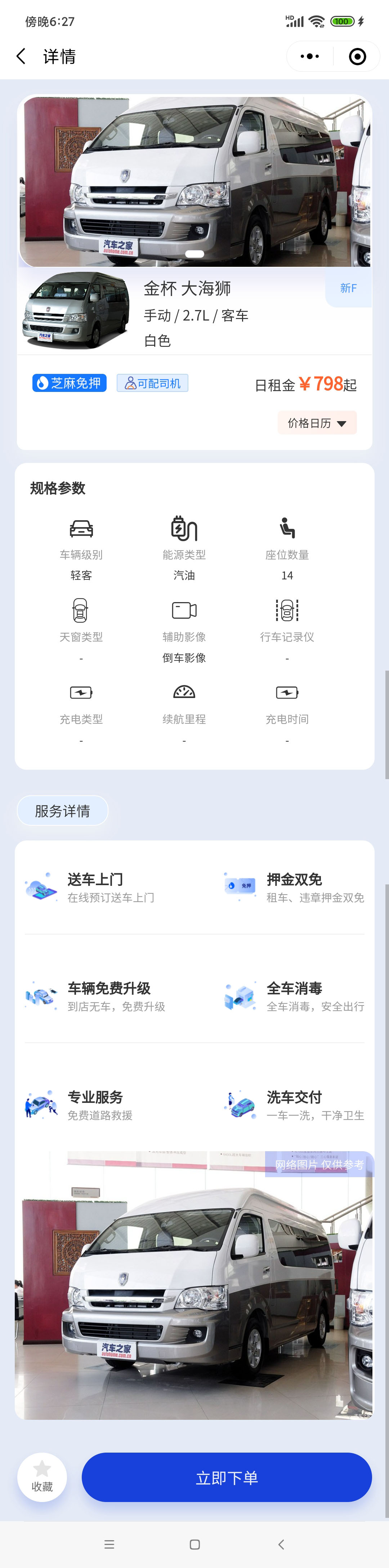The image size is (389, 1568).
Task: Open the mini program more-options menu
Action: (x=310, y=57)
